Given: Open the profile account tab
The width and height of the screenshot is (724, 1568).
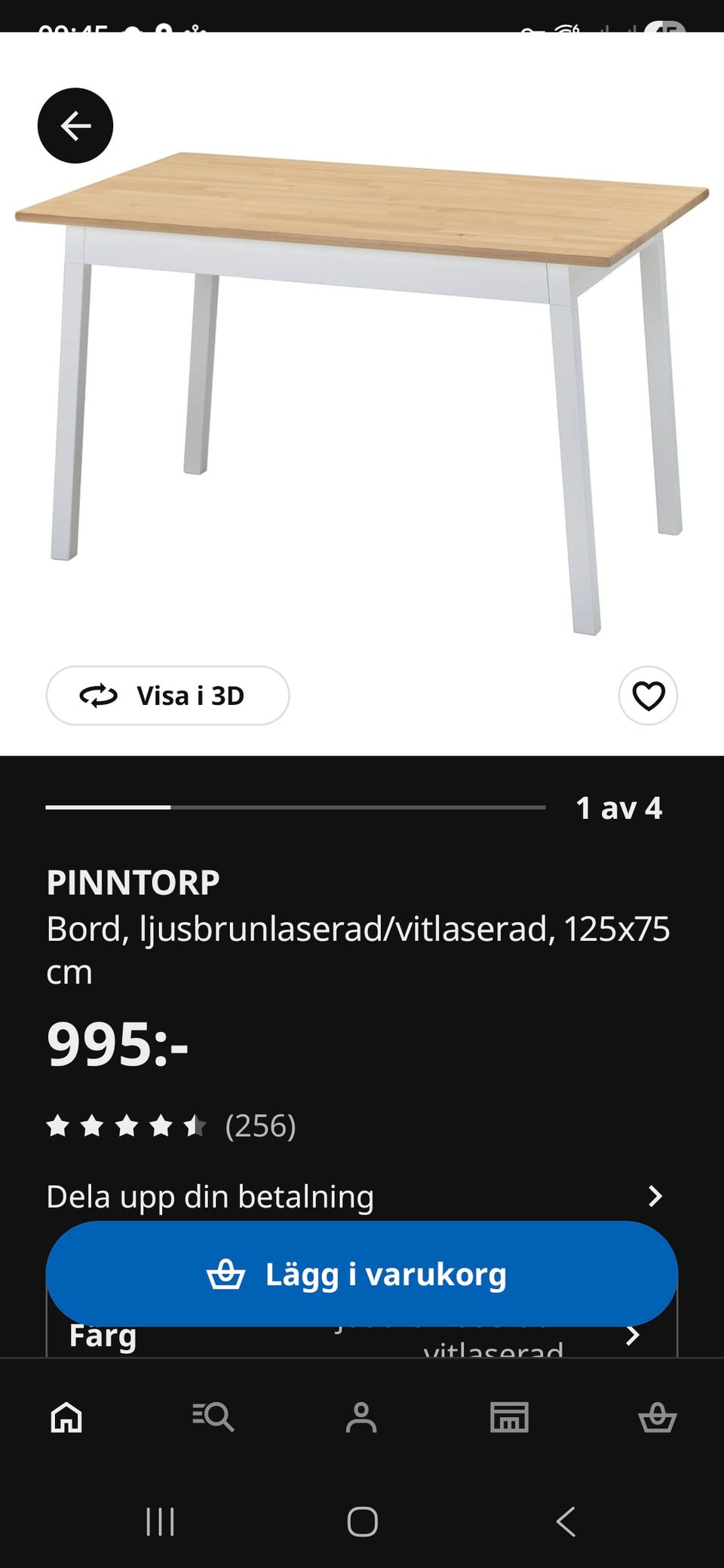Looking at the screenshot, I should (361, 1417).
